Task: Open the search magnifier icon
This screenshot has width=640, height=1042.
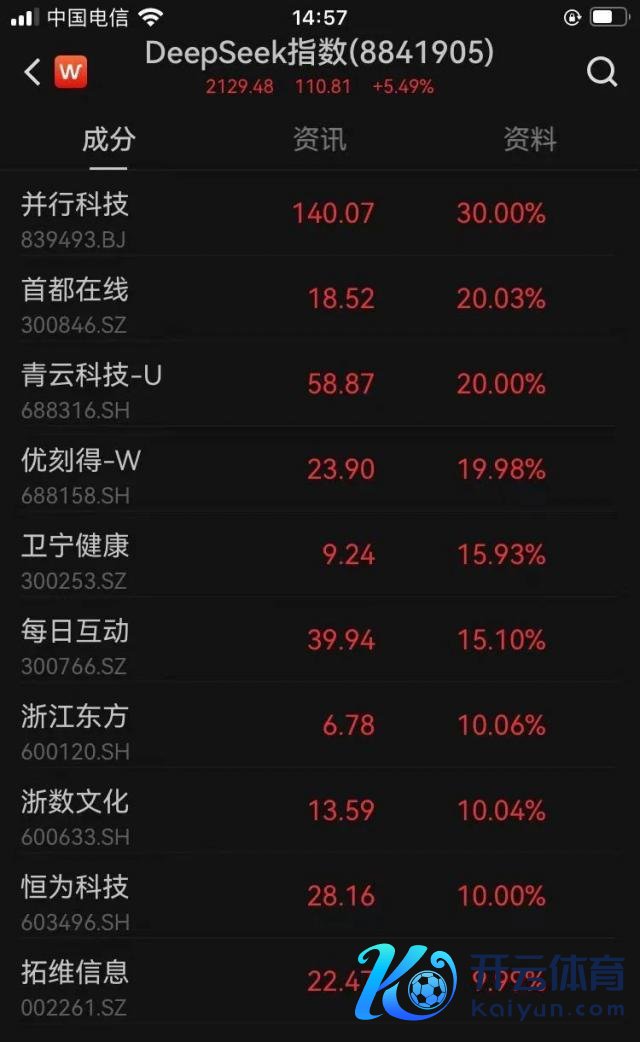Action: coord(602,71)
